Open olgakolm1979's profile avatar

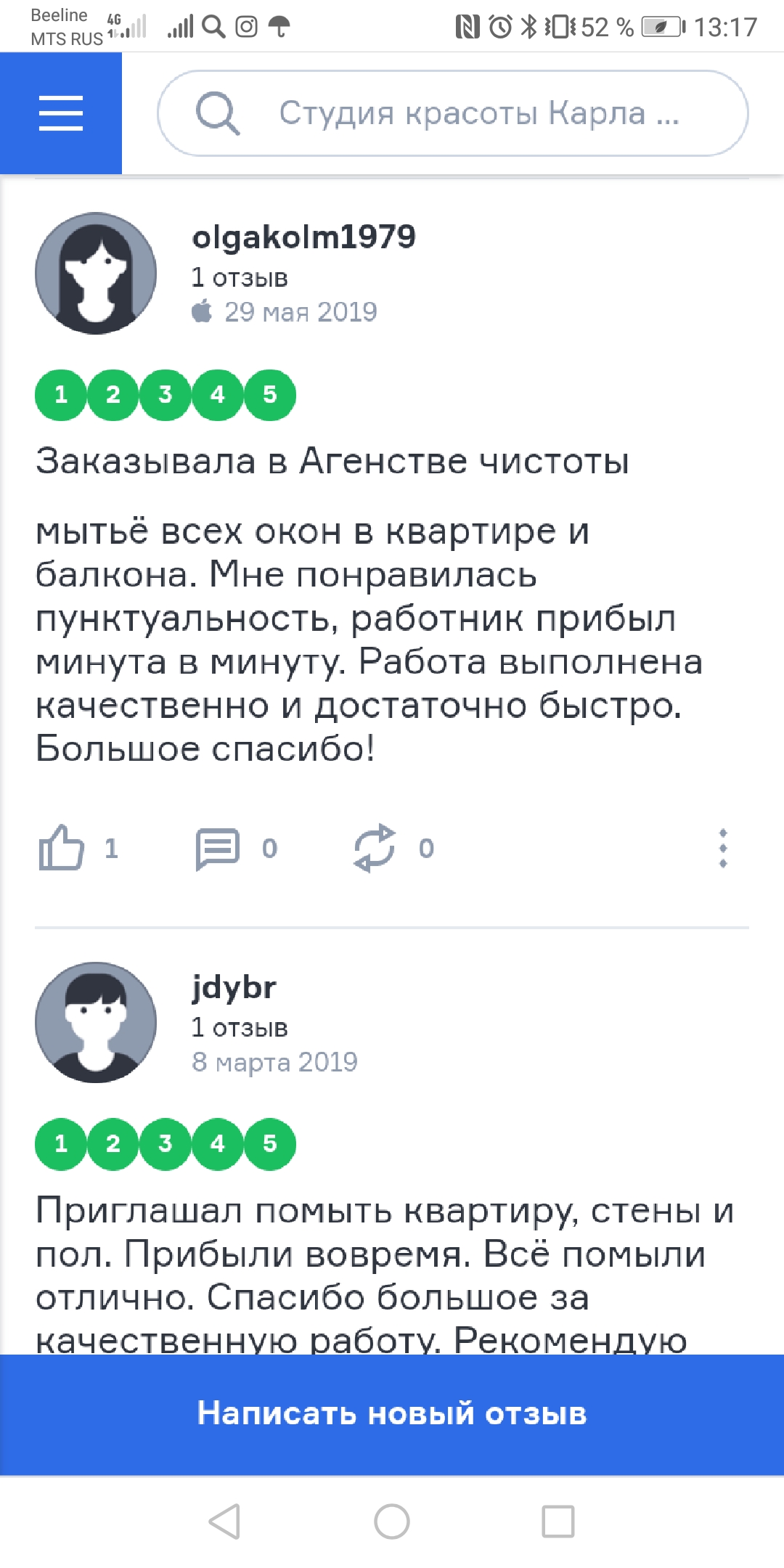(96, 274)
